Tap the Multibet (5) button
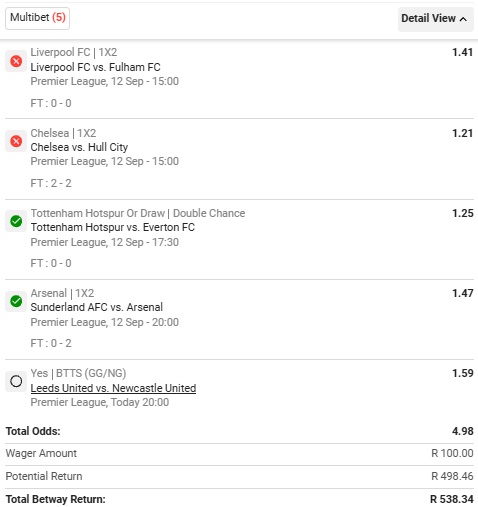478x507 pixels. pos(38,18)
